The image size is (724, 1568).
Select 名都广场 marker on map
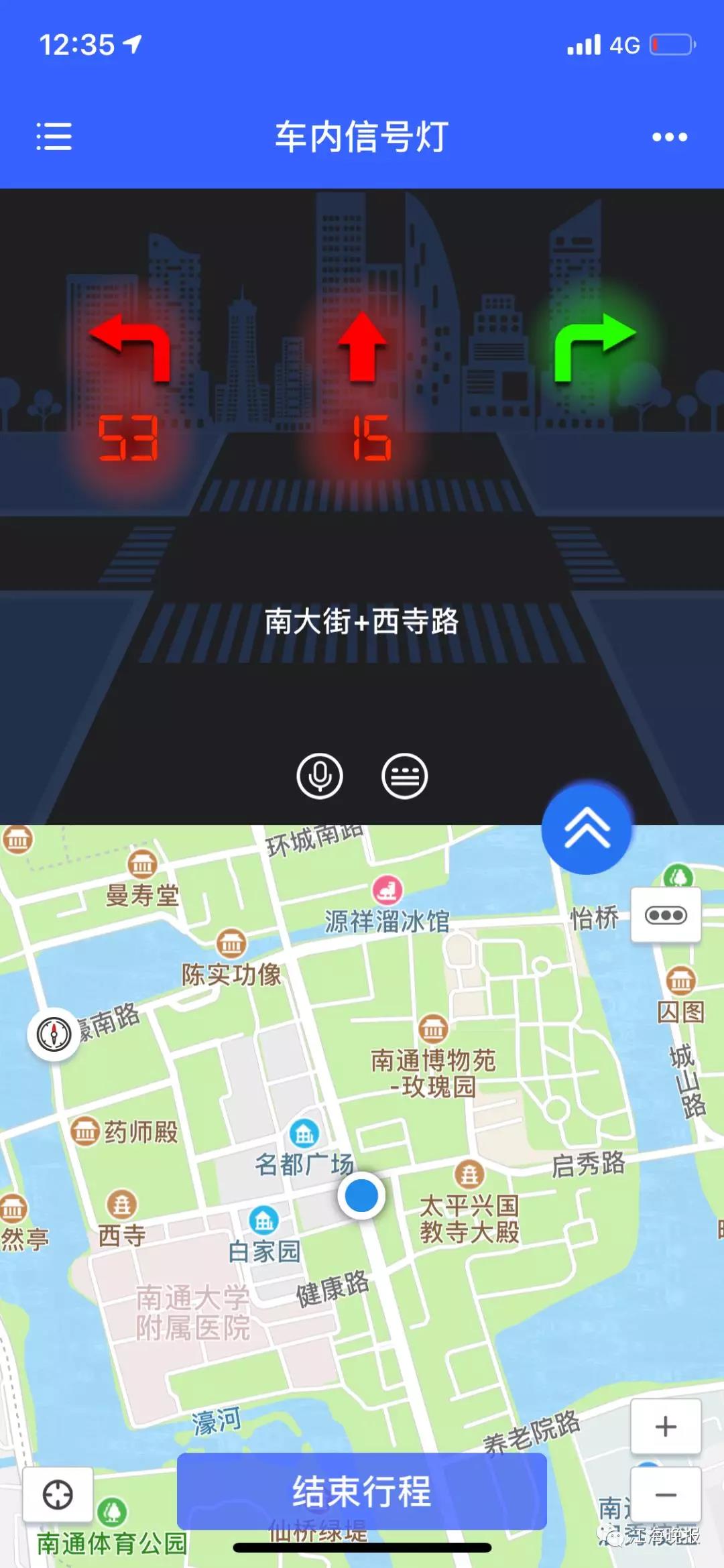[304, 1134]
